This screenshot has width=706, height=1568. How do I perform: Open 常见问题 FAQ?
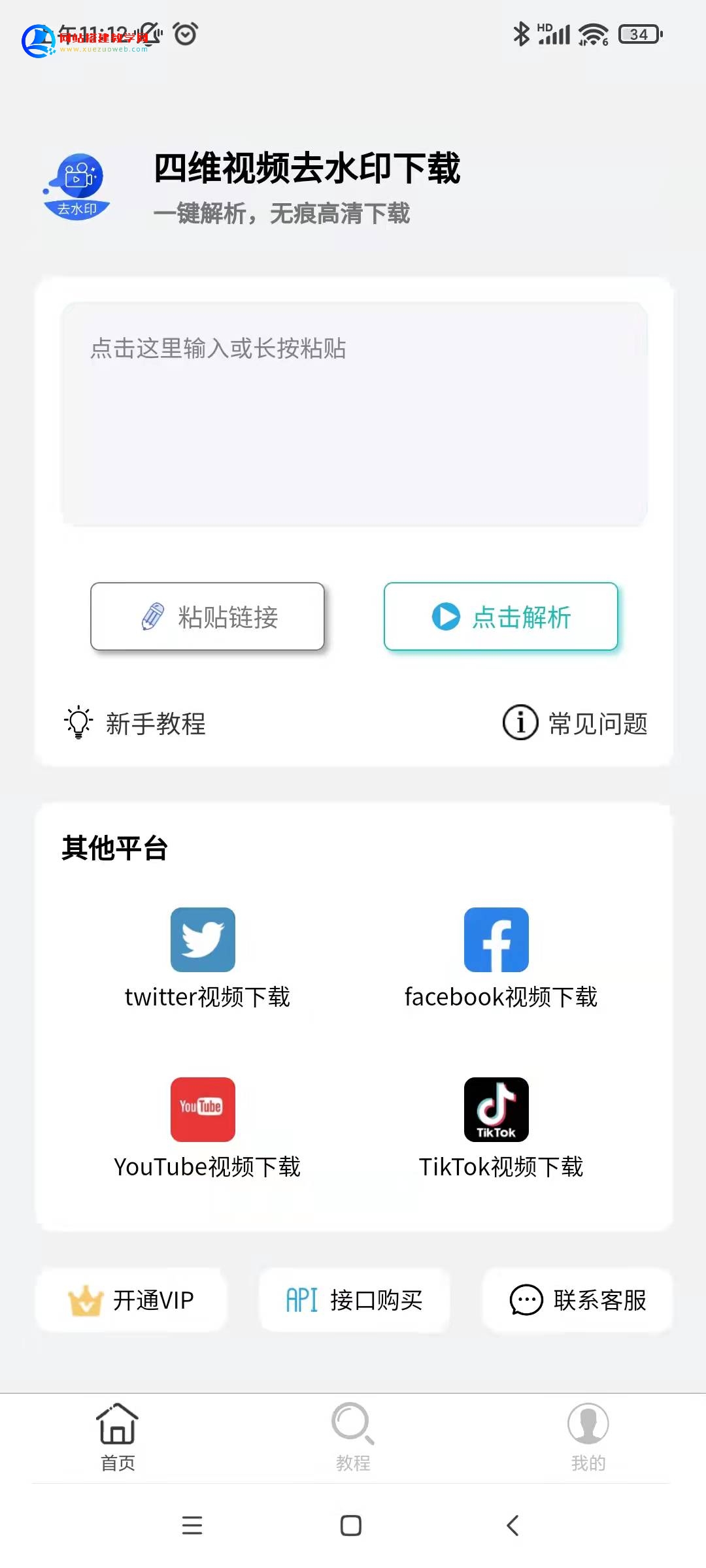click(x=575, y=723)
